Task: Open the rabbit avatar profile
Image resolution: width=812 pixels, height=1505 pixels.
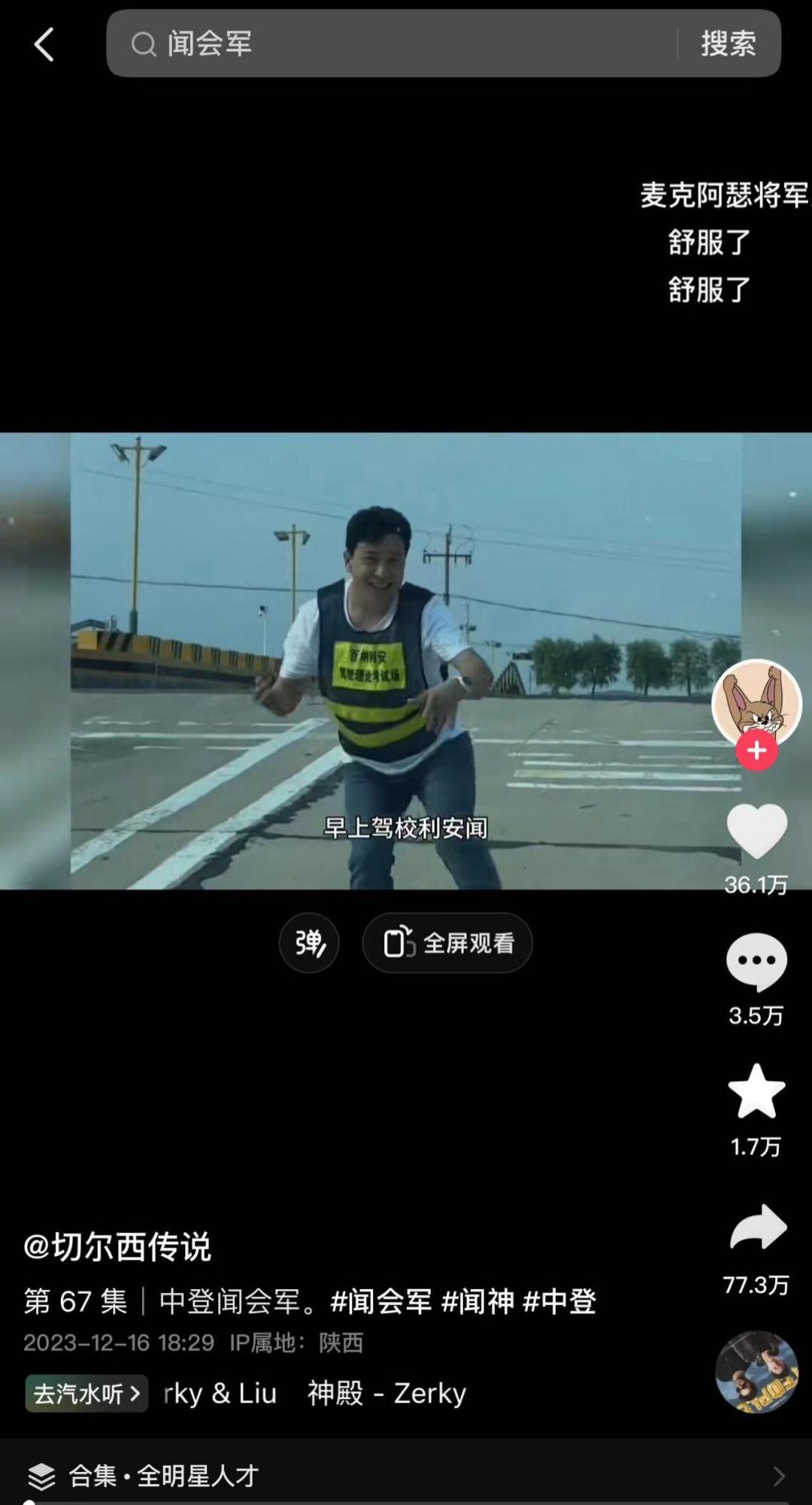Action: 756,701
